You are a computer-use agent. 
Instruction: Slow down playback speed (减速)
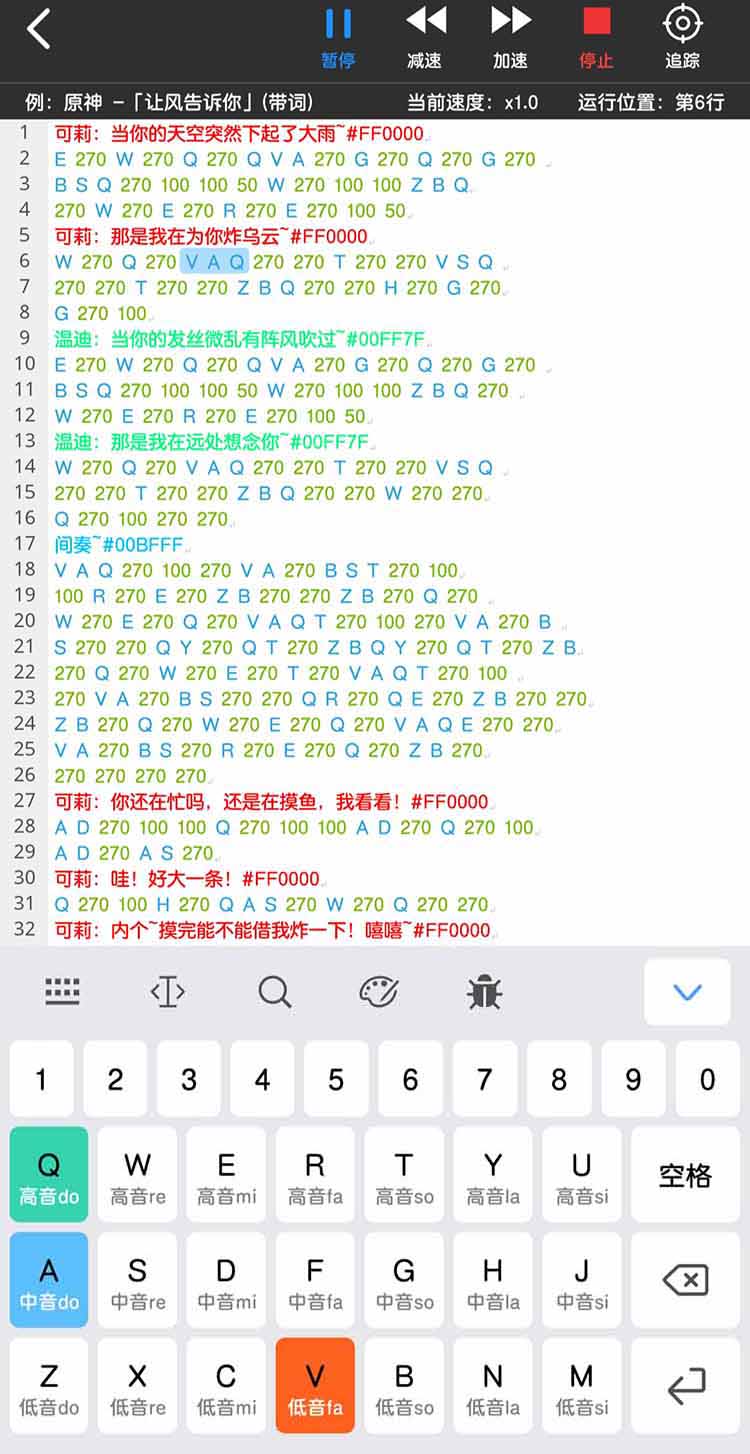click(425, 37)
